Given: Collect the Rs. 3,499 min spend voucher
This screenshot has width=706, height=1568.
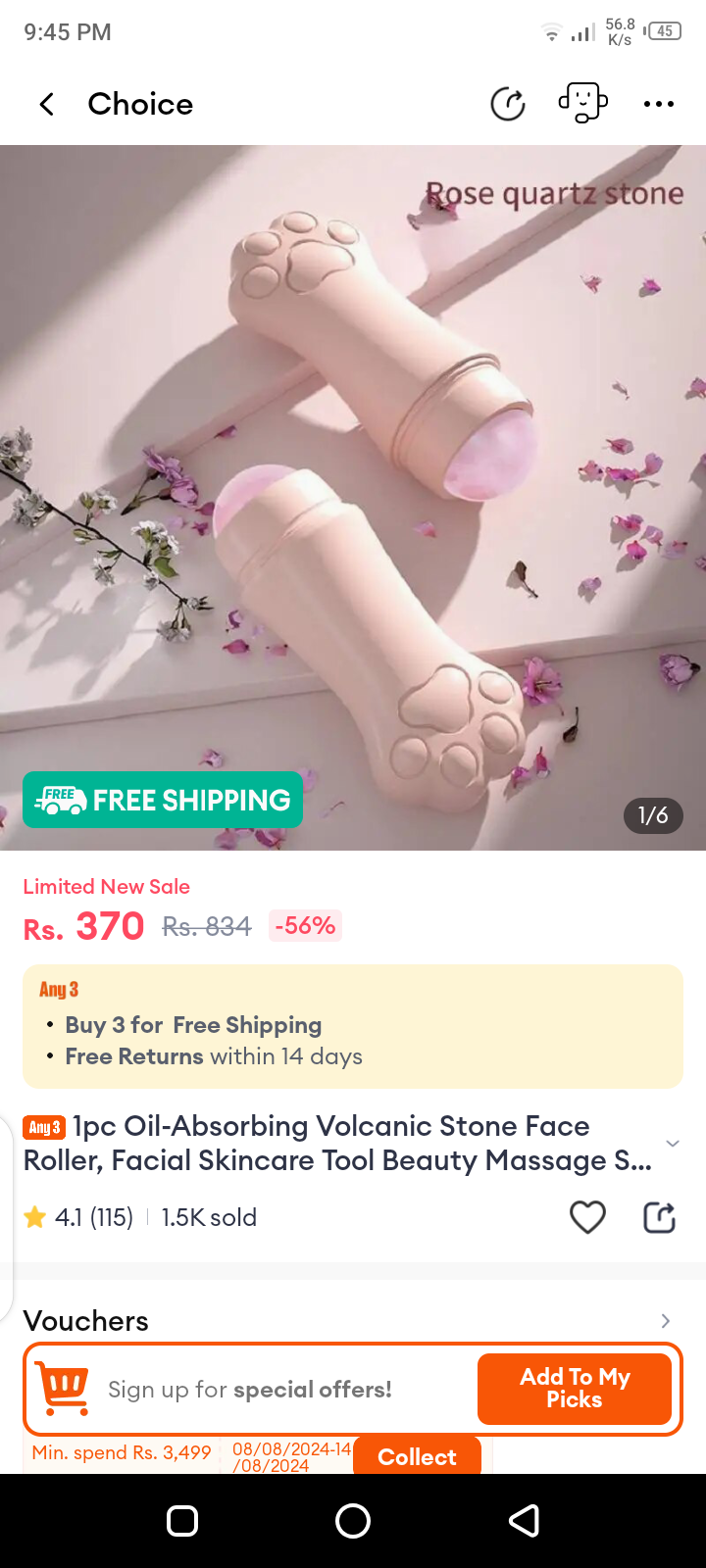Looking at the screenshot, I should pos(417,1456).
